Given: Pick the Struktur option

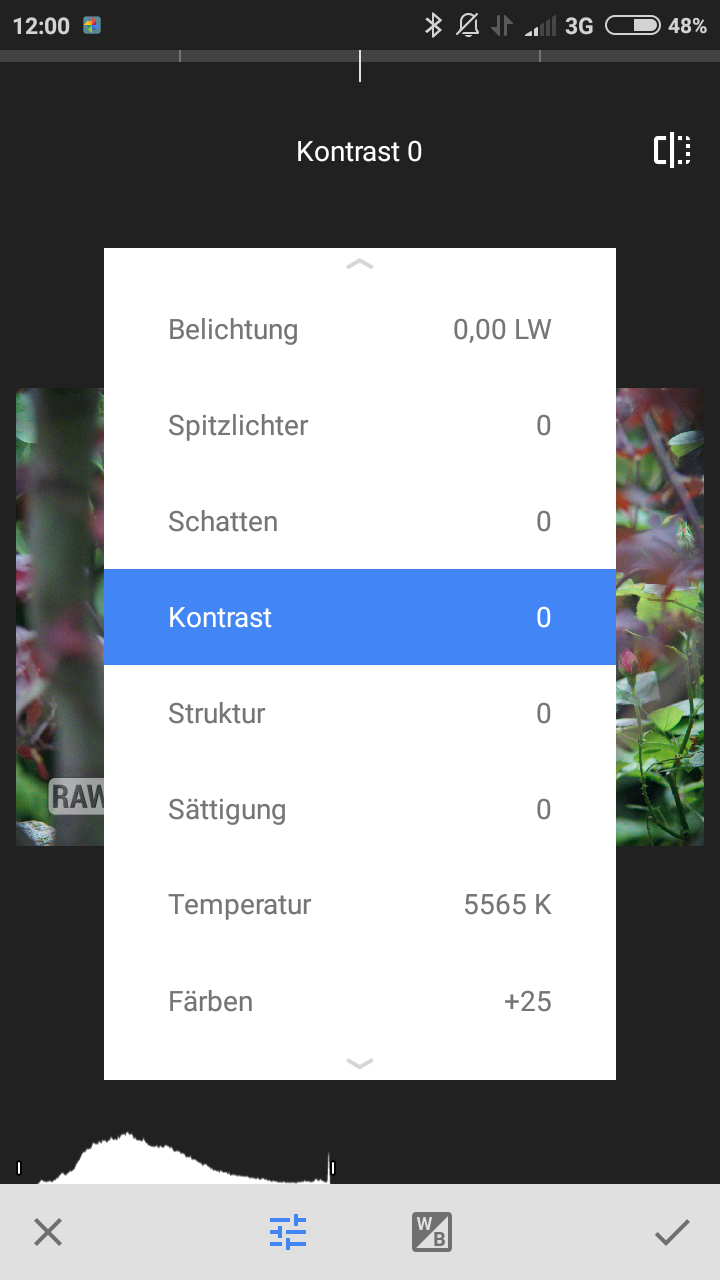Looking at the screenshot, I should point(360,713).
